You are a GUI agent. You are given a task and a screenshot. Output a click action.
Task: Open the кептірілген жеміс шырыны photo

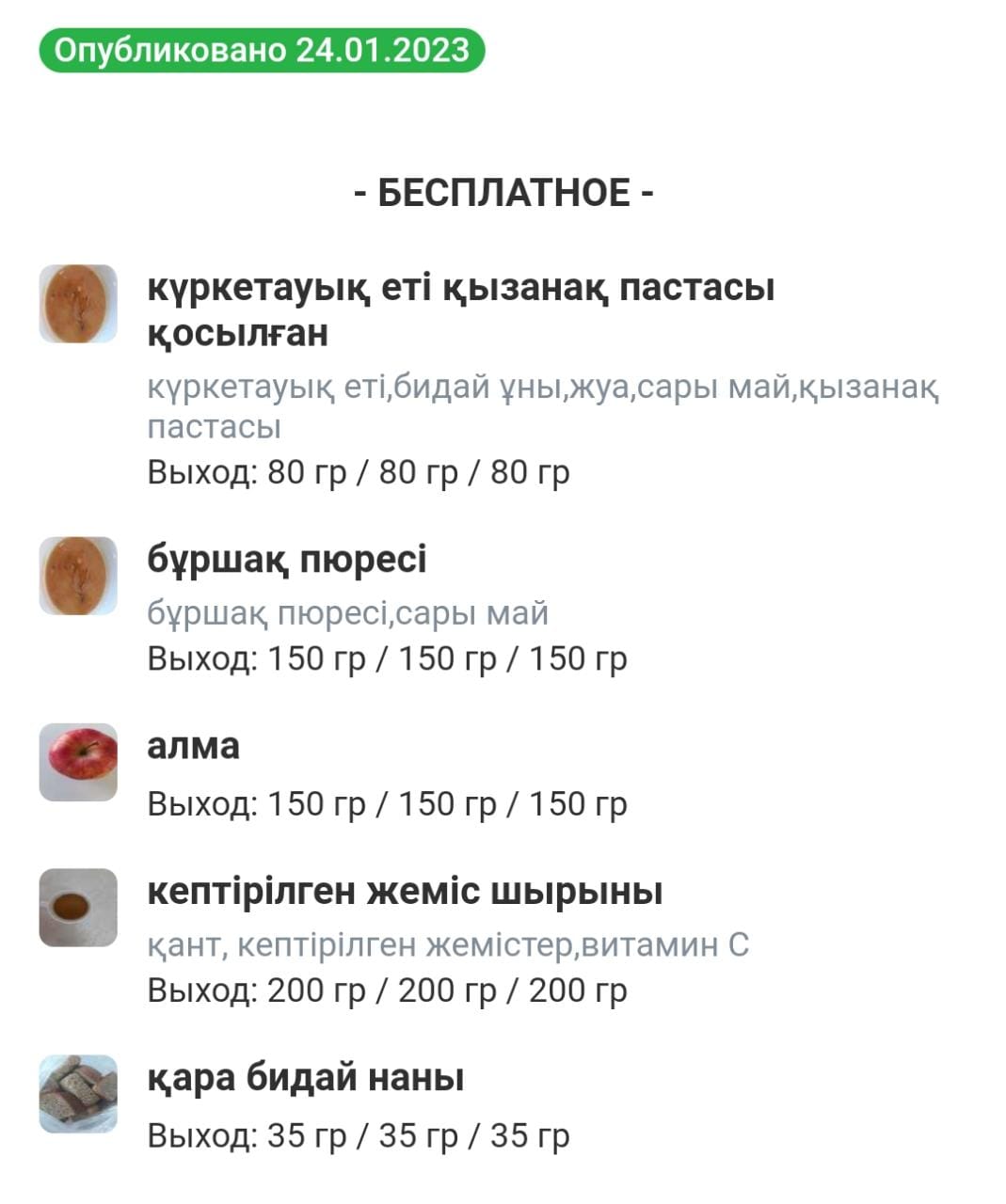click(x=78, y=907)
